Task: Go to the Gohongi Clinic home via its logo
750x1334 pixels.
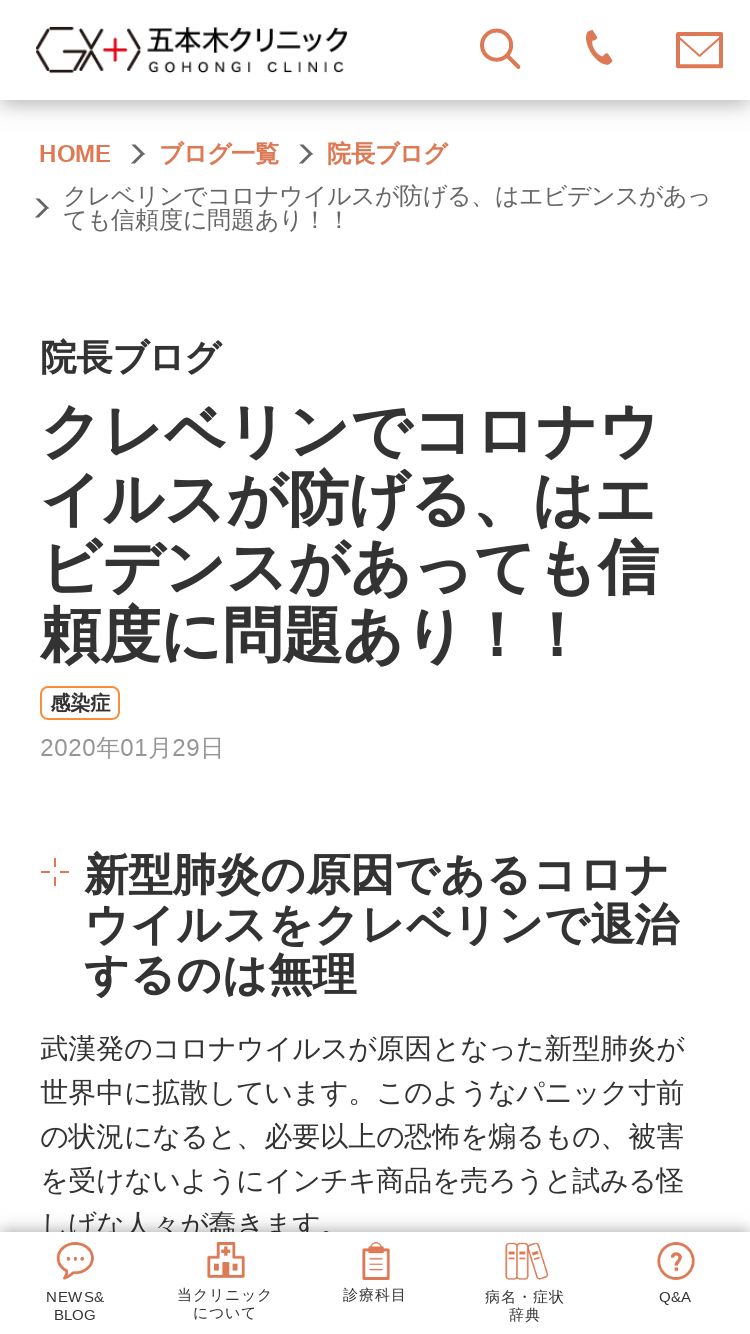Action: point(192,49)
